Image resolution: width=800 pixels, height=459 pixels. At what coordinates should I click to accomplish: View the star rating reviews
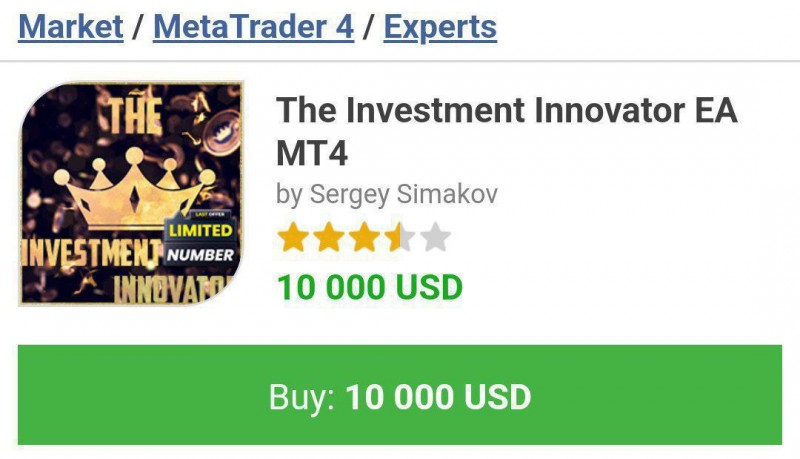364,238
